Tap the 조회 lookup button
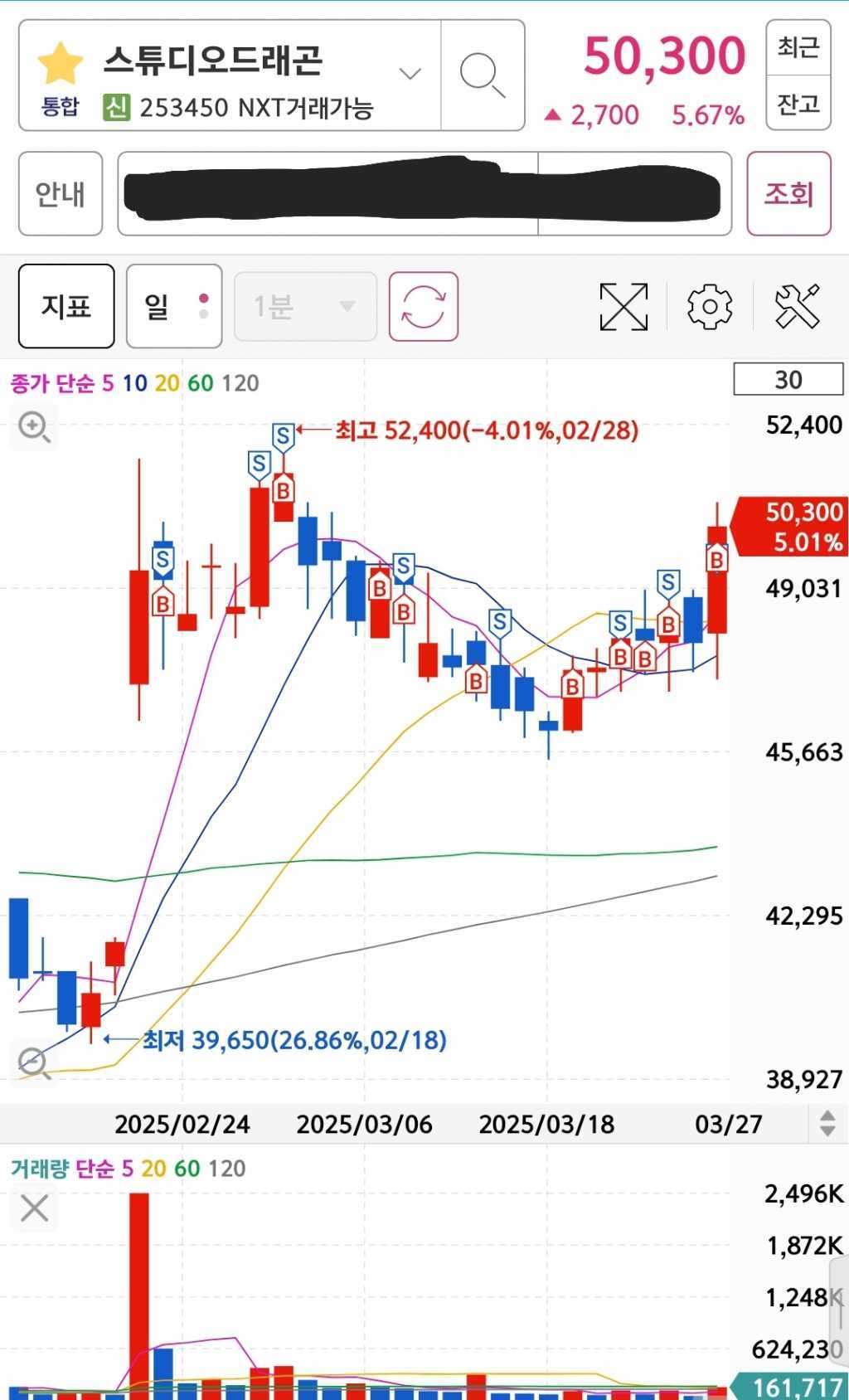The image size is (849, 1400). 788,194
